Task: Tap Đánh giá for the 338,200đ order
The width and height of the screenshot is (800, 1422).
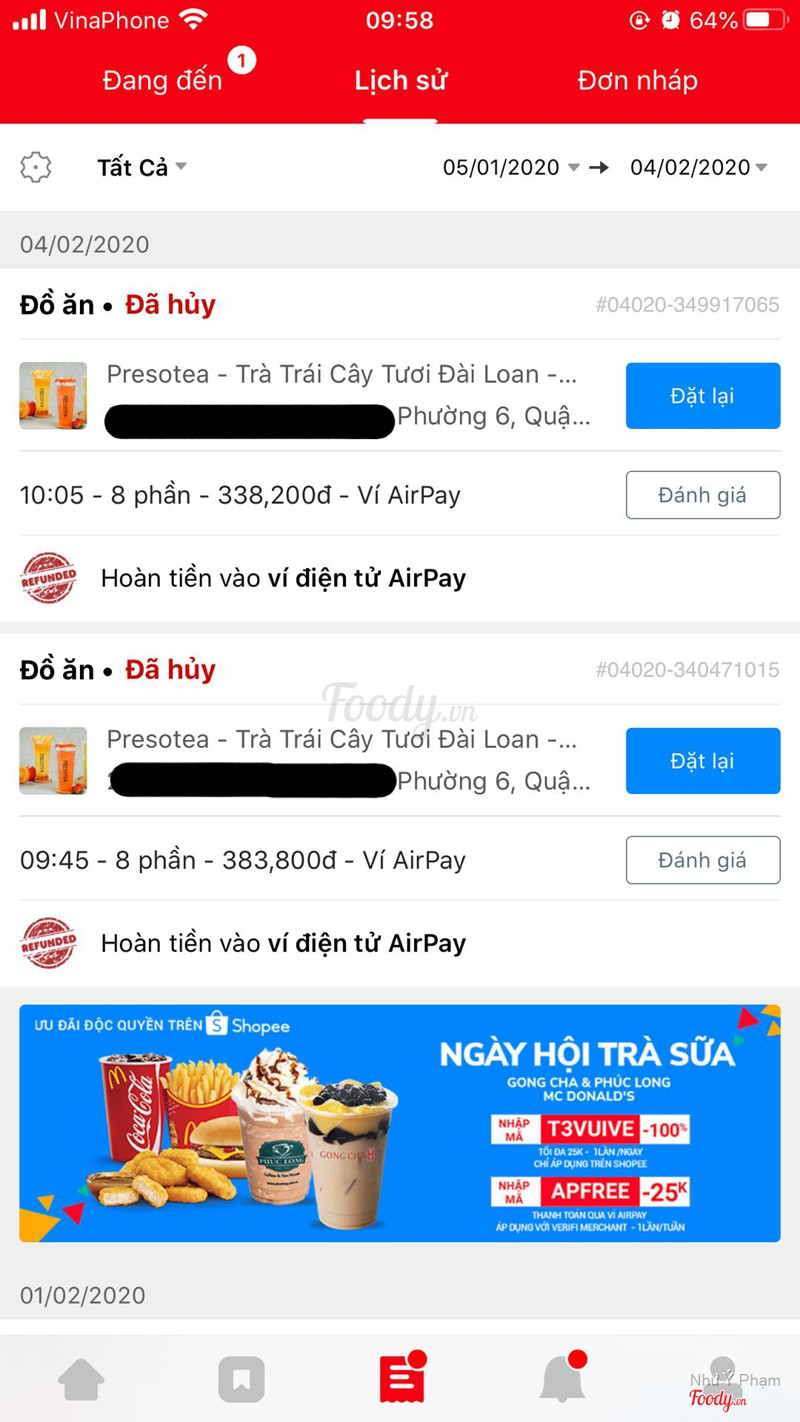Action: tap(702, 495)
